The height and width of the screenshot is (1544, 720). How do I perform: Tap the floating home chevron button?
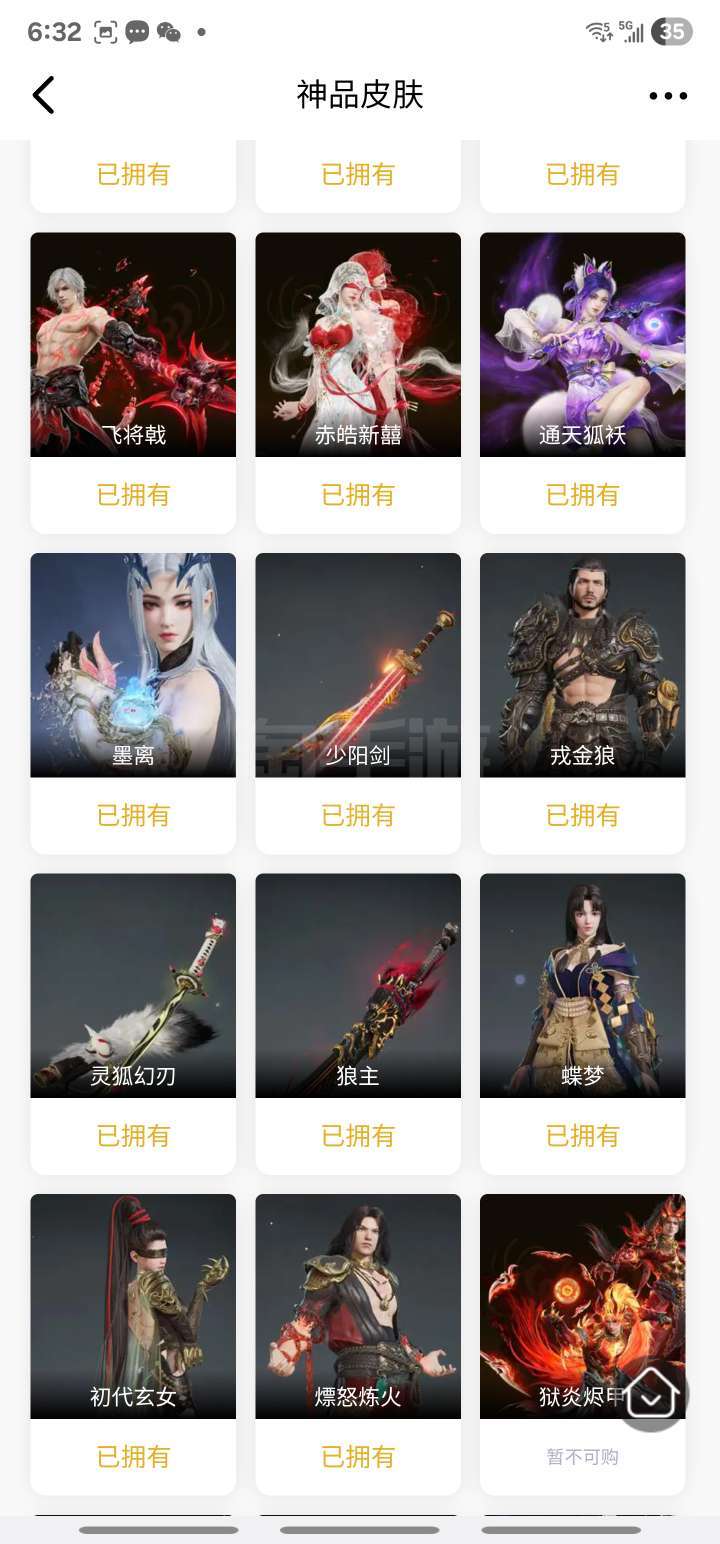click(x=652, y=1396)
